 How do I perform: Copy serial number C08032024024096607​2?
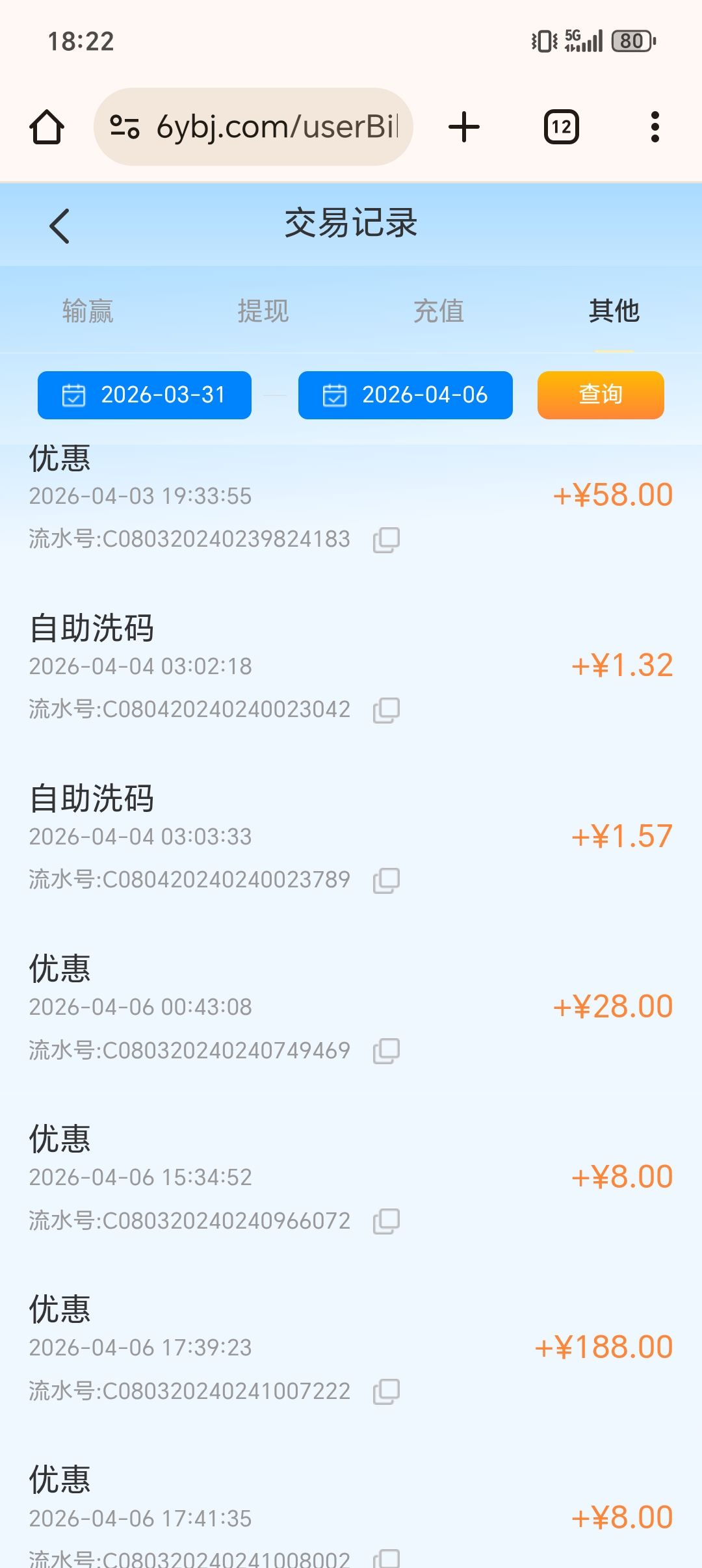(x=386, y=1221)
